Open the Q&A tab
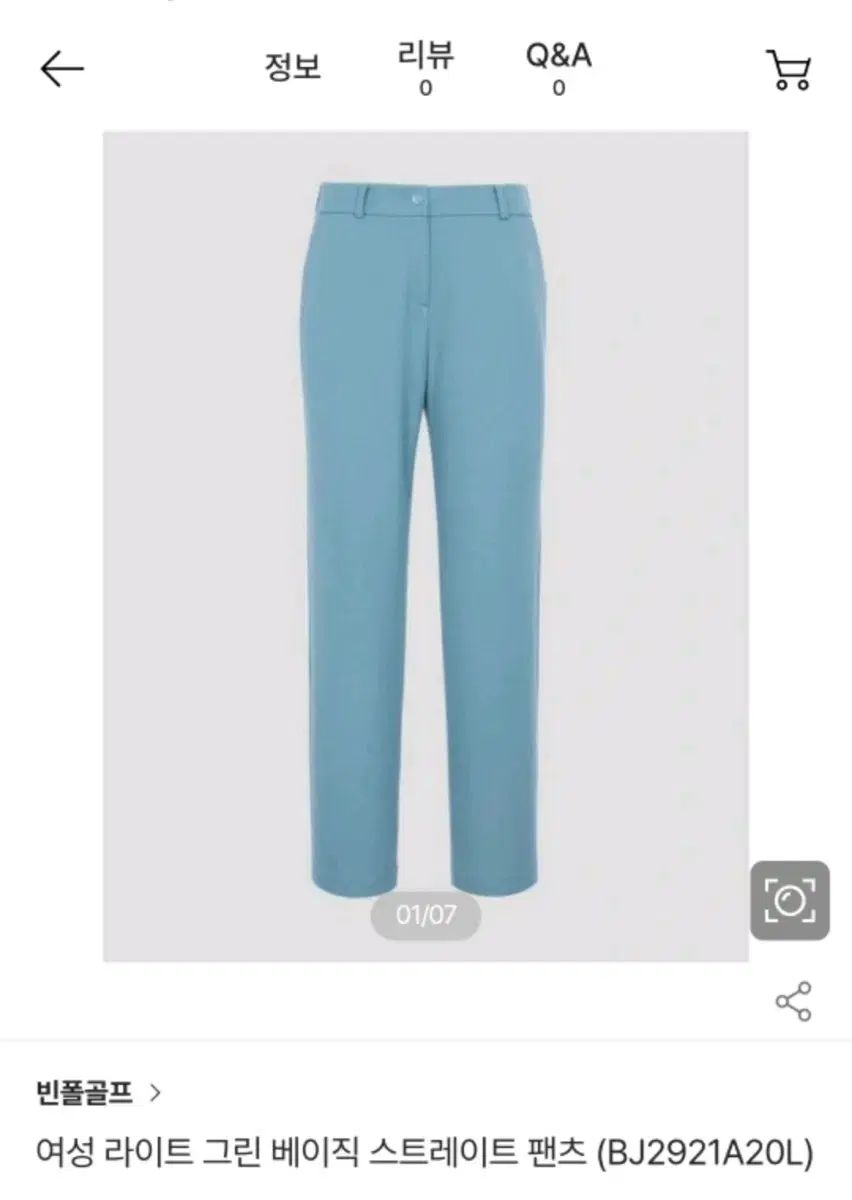This screenshot has width=852, height=1200. coord(559,67)
